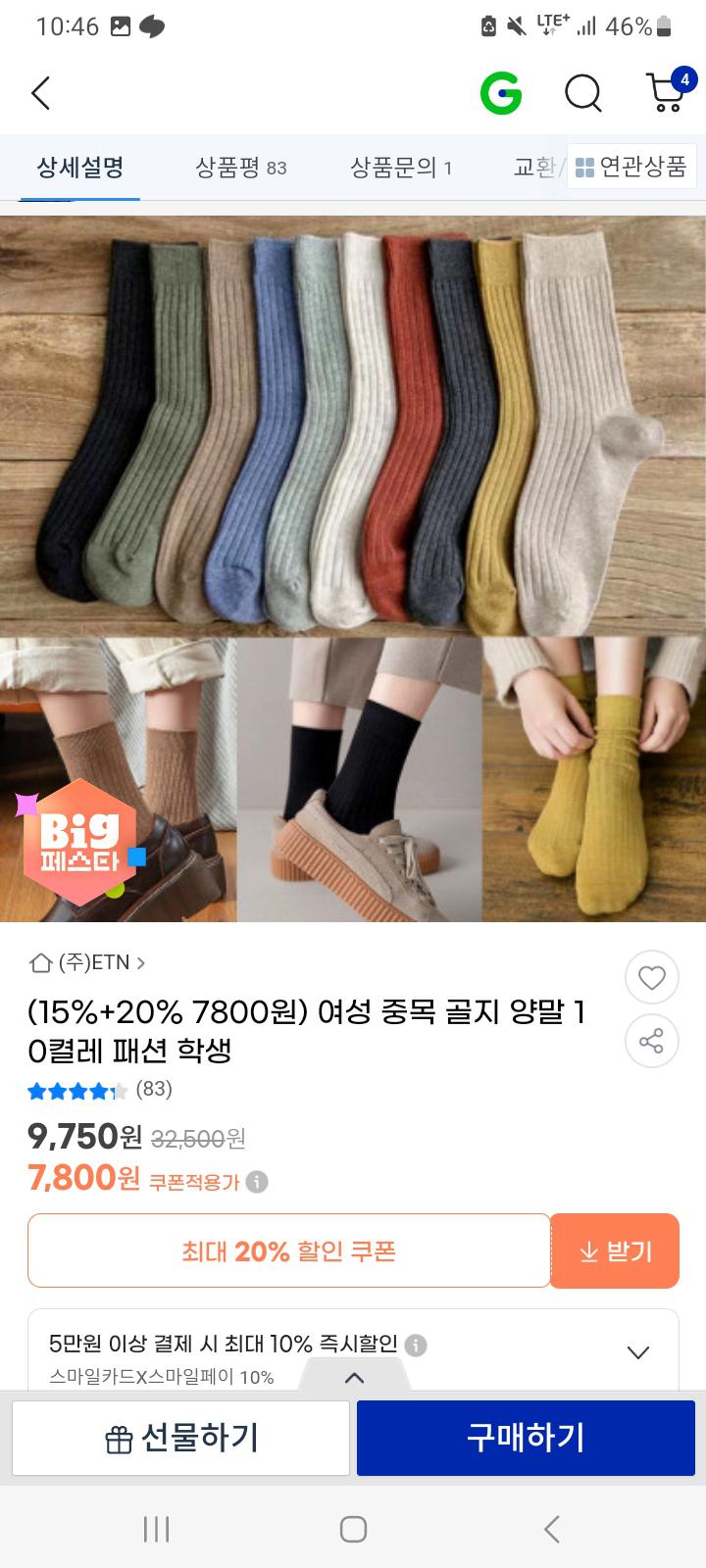Open the (주)ETN seller shop link
The image size is (706, 1568).
pyautogui.click(x=88, y=962)
